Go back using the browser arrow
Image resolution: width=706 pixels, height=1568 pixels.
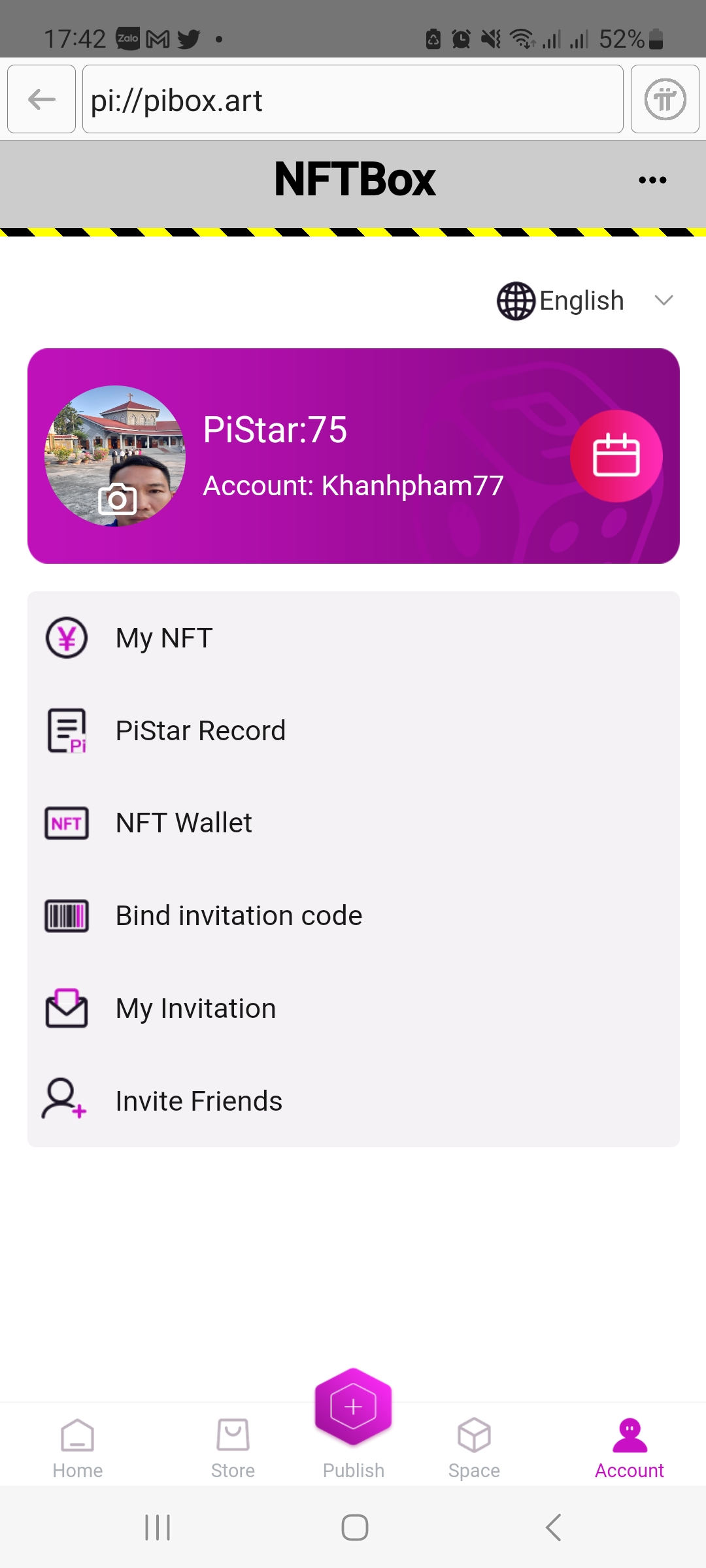coord(42,99)
